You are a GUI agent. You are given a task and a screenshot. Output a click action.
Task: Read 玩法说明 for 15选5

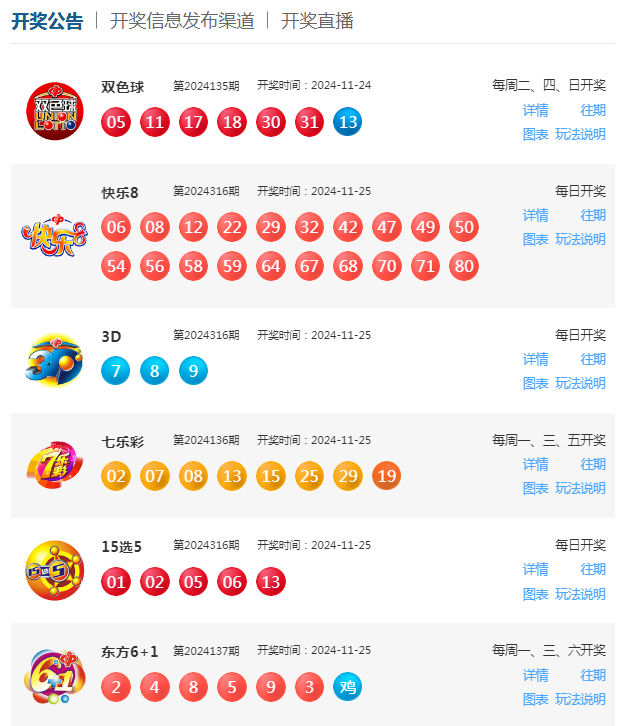(x=580, y=594)
